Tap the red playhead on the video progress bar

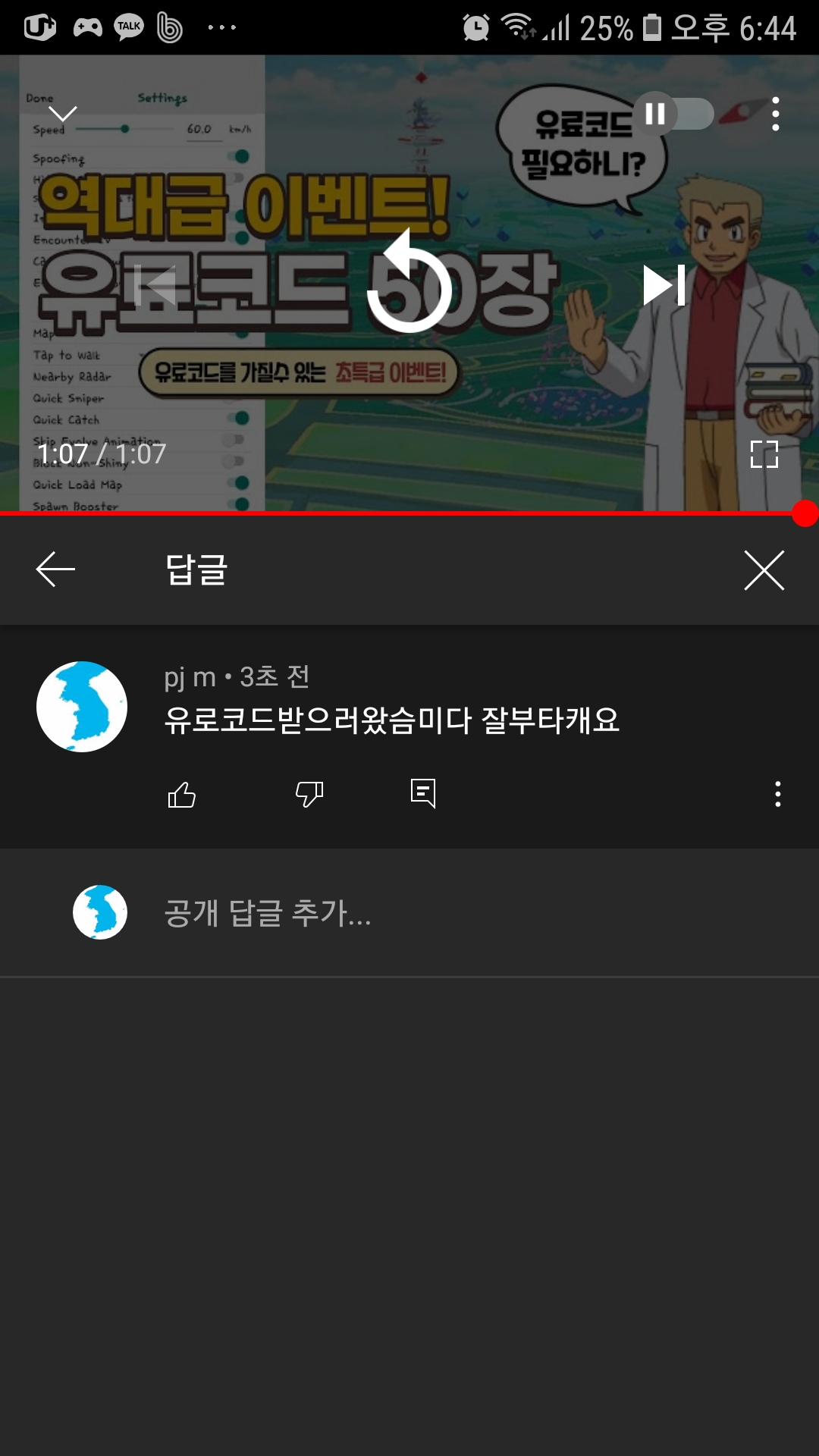(x=805, y=514)
